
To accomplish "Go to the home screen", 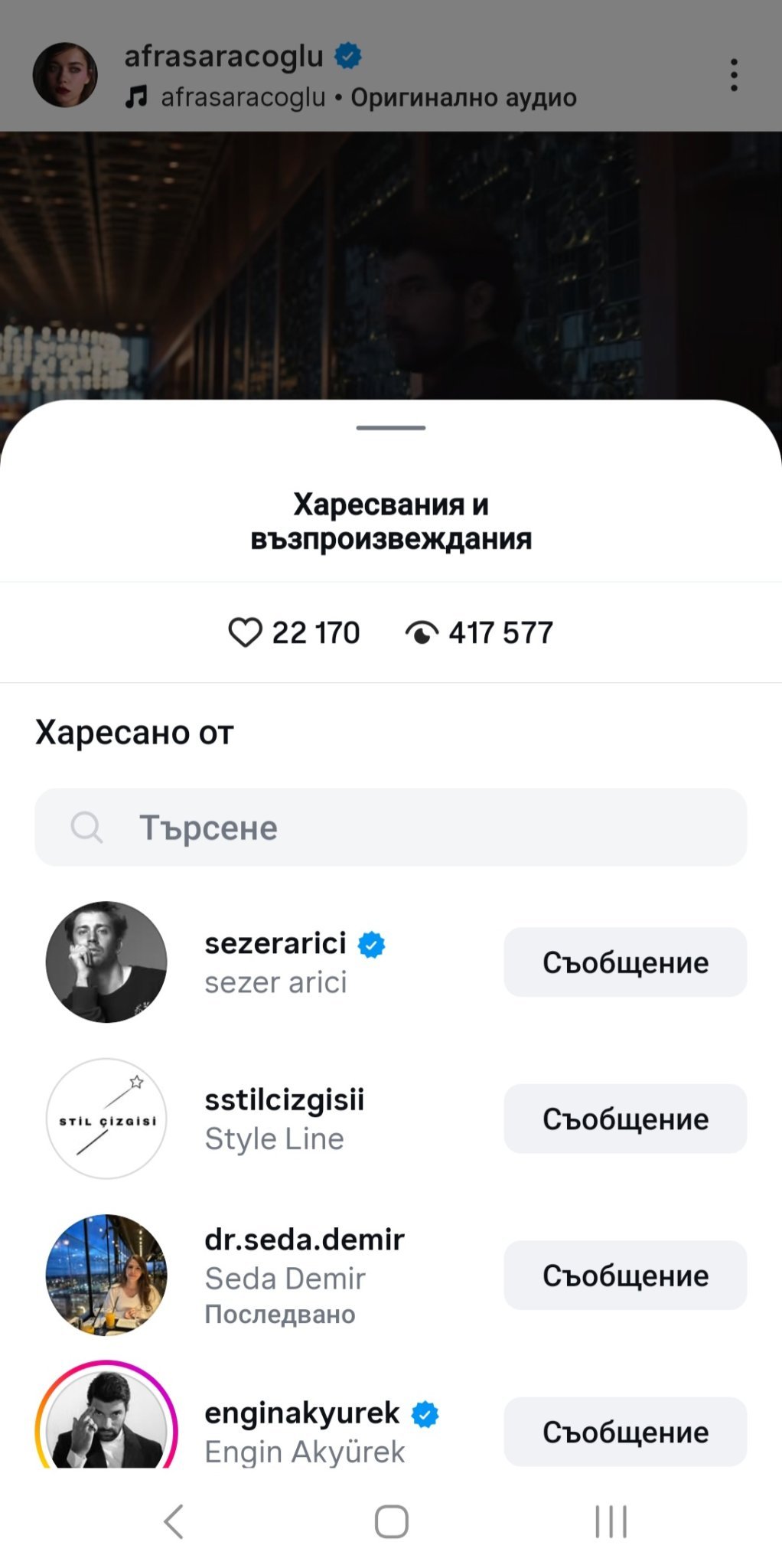I will pos(391,1521).
